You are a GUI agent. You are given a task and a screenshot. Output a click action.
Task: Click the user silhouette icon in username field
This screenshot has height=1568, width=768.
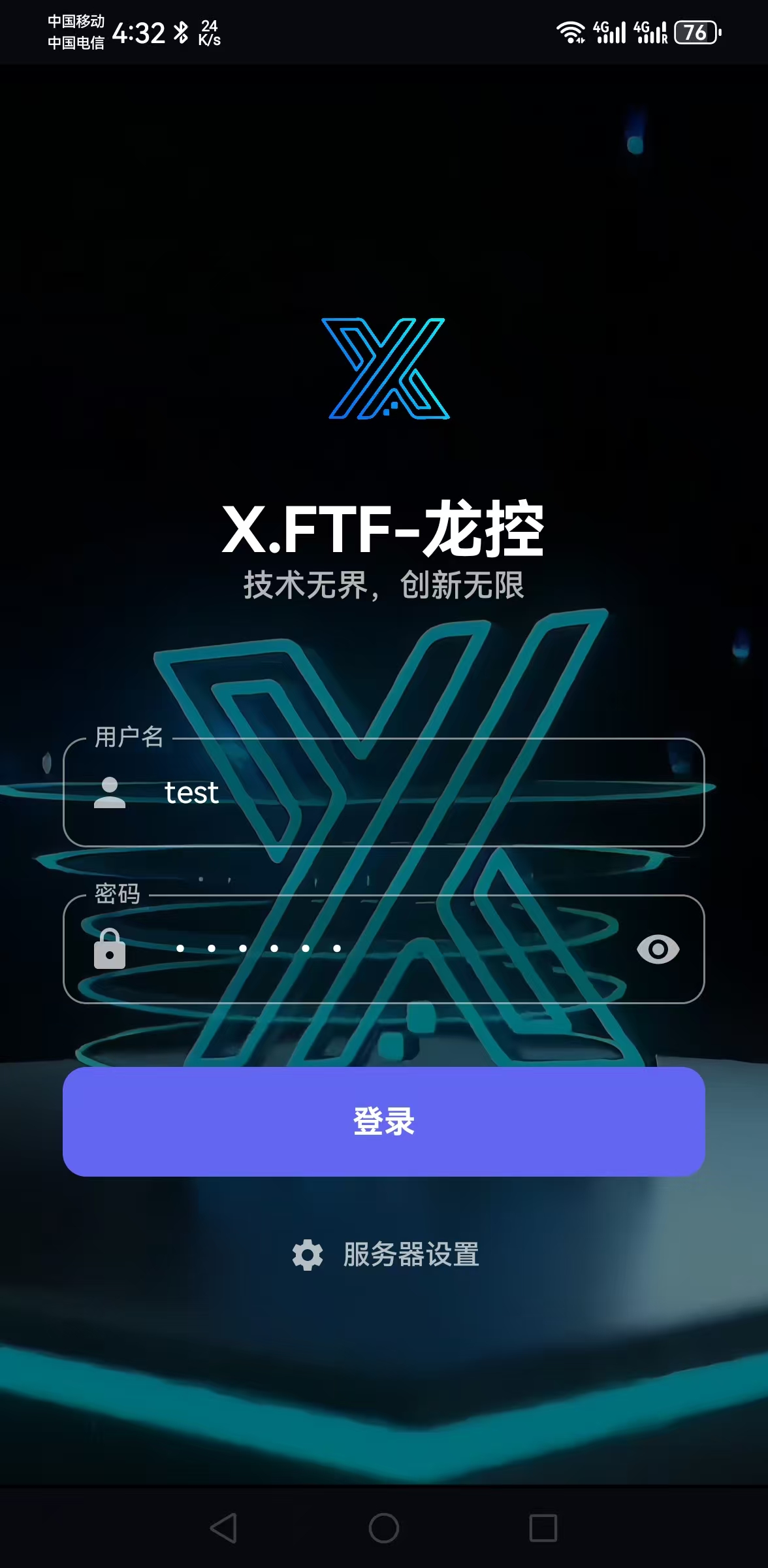[x=110, y=794]
